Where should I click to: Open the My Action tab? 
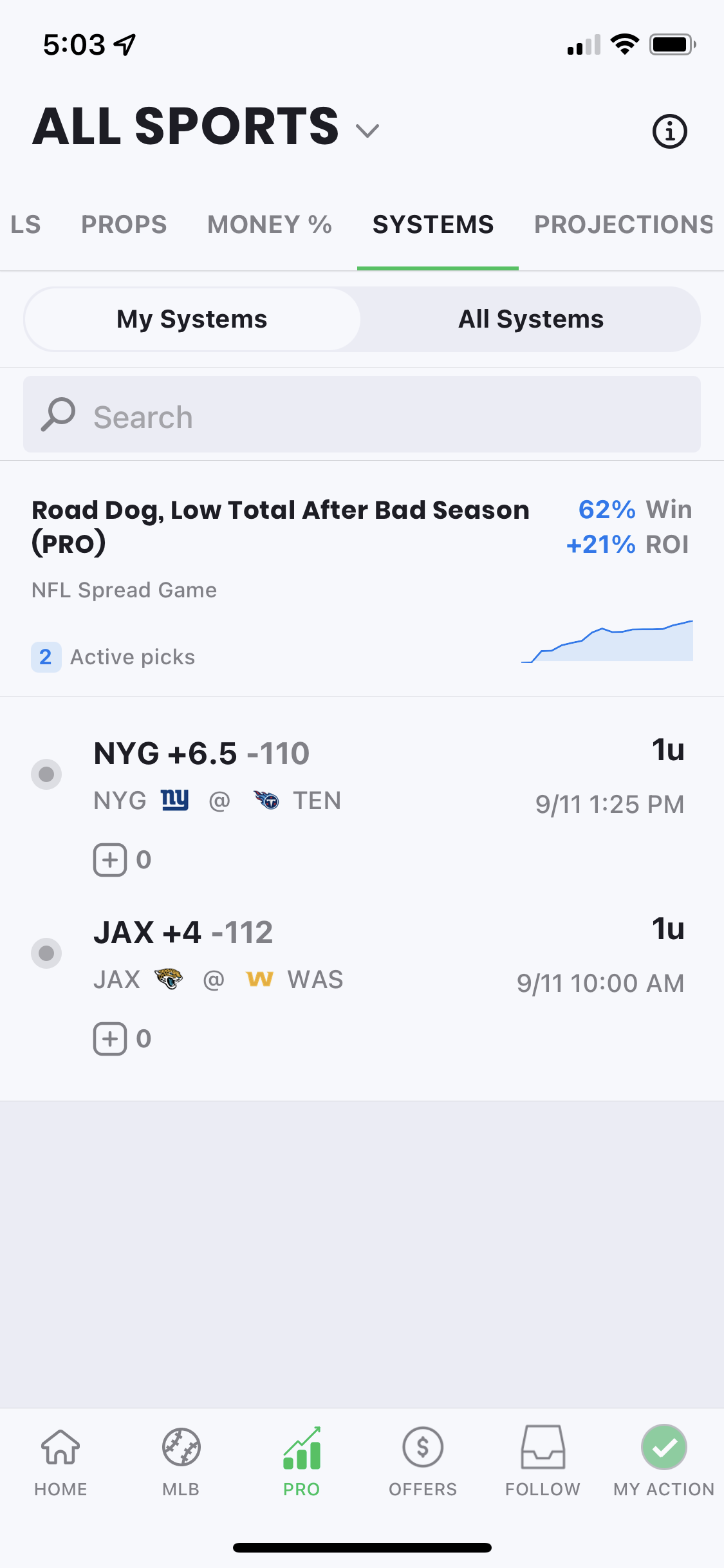click(664, 1461)
